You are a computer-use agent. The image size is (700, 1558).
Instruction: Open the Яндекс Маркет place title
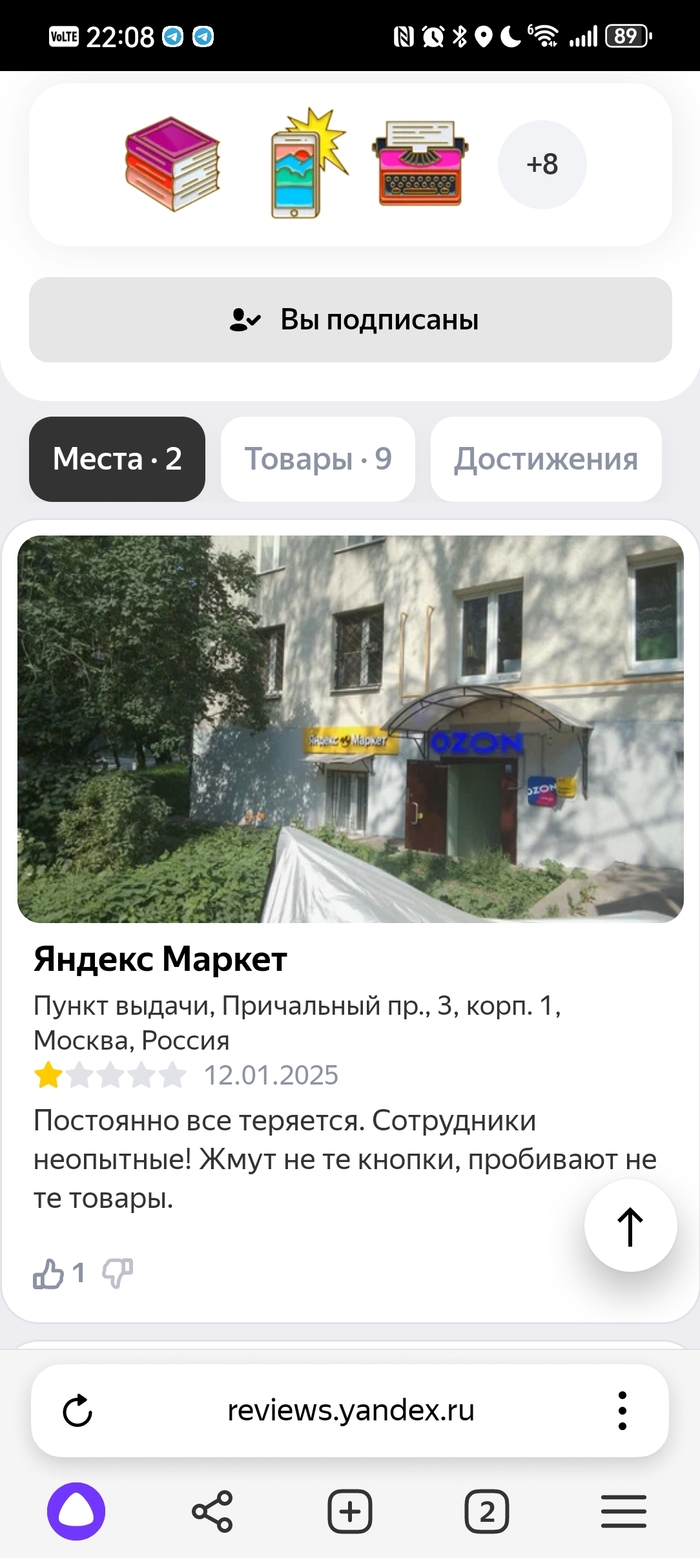(x=160, y=959)
